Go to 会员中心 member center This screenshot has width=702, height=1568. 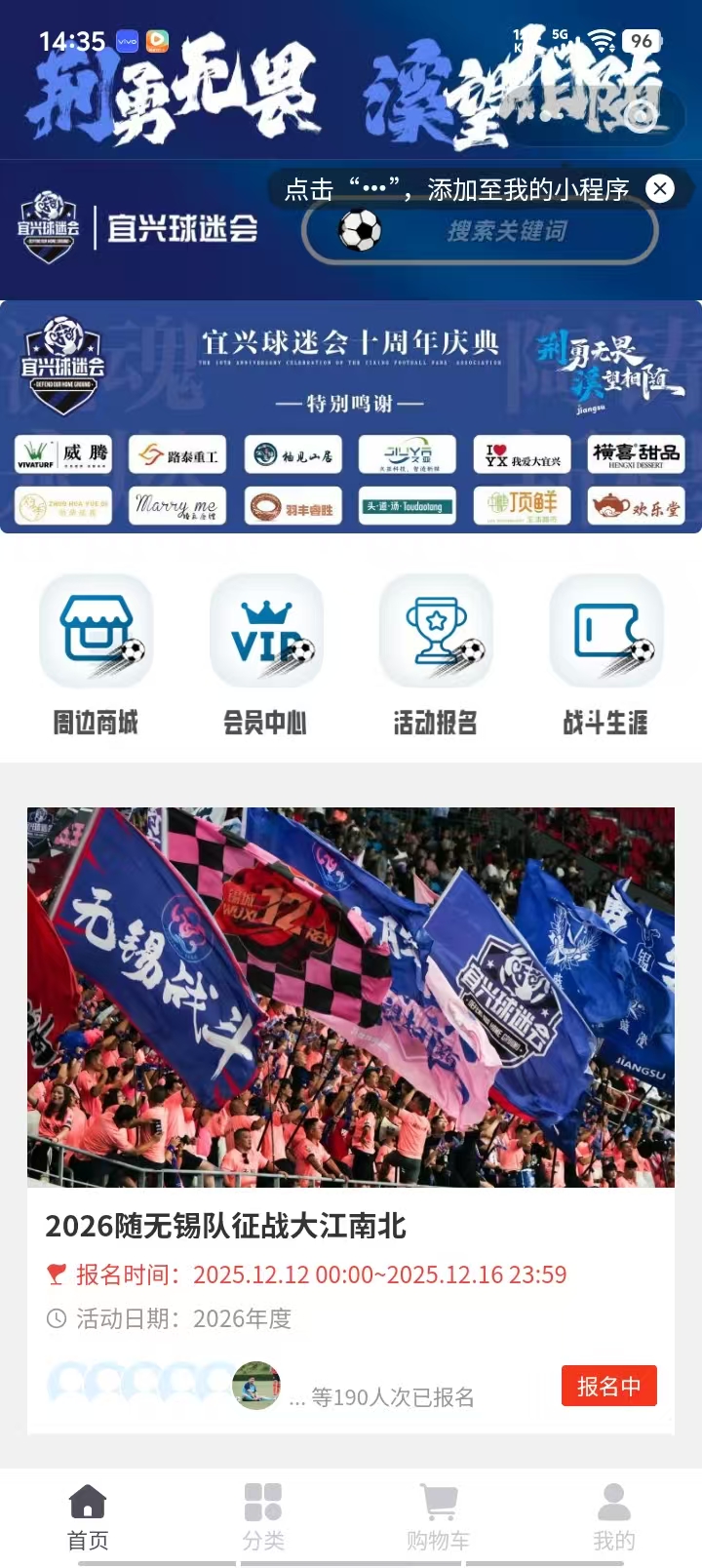click(265, 653)
